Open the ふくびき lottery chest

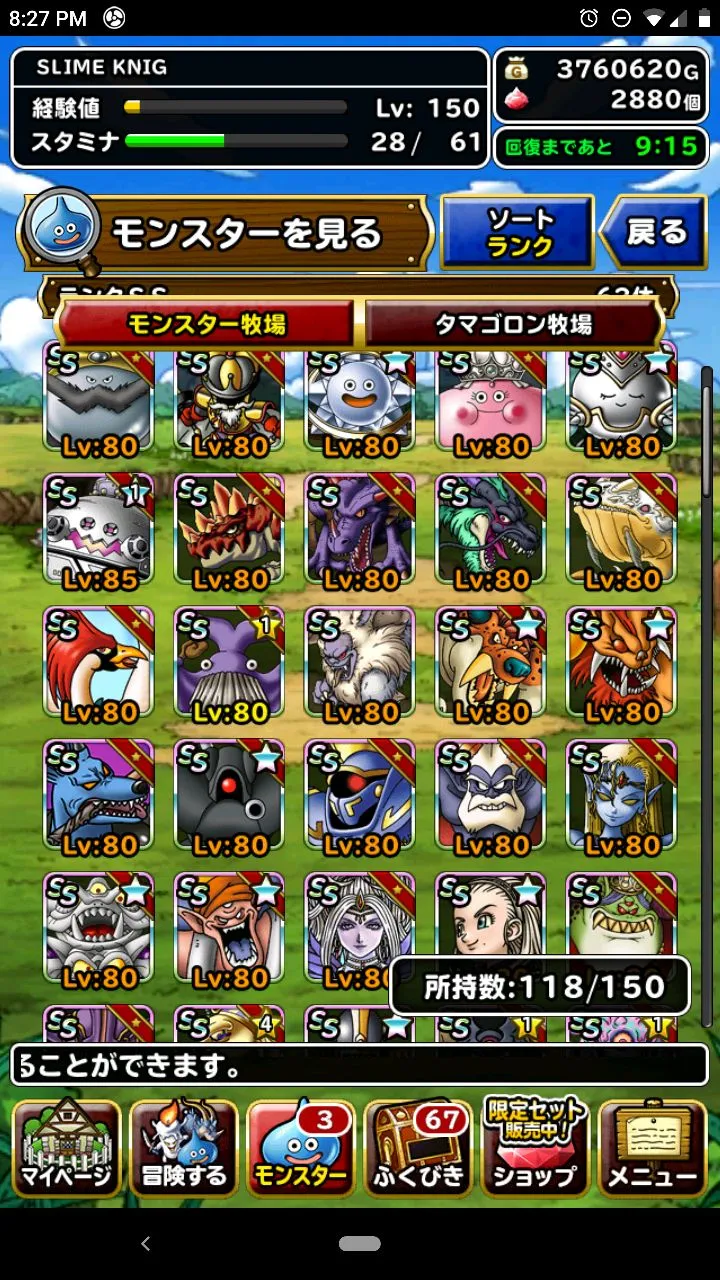pos(418,1146)
